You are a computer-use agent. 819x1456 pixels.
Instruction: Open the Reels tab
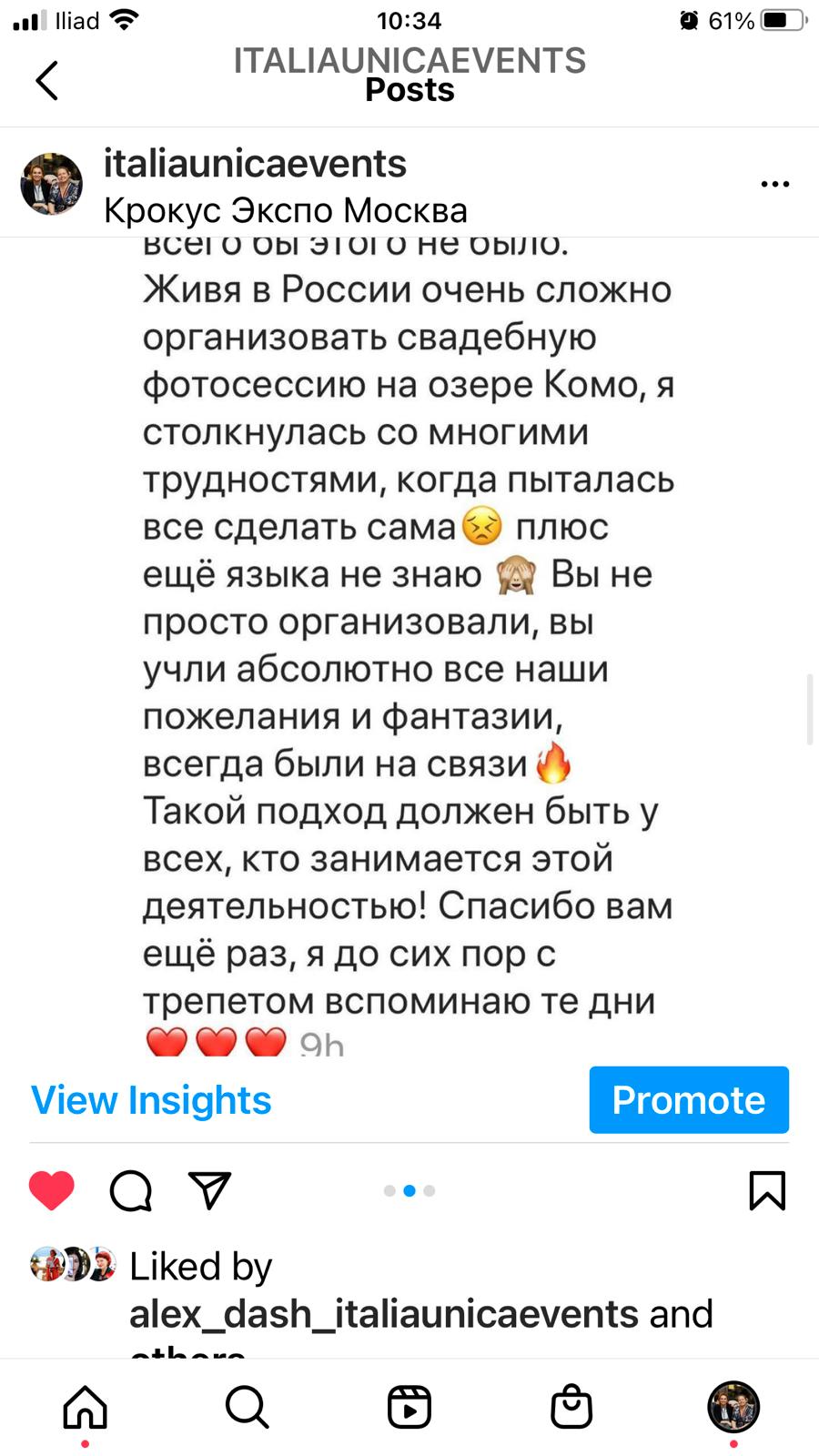[x=409, y=1407]
